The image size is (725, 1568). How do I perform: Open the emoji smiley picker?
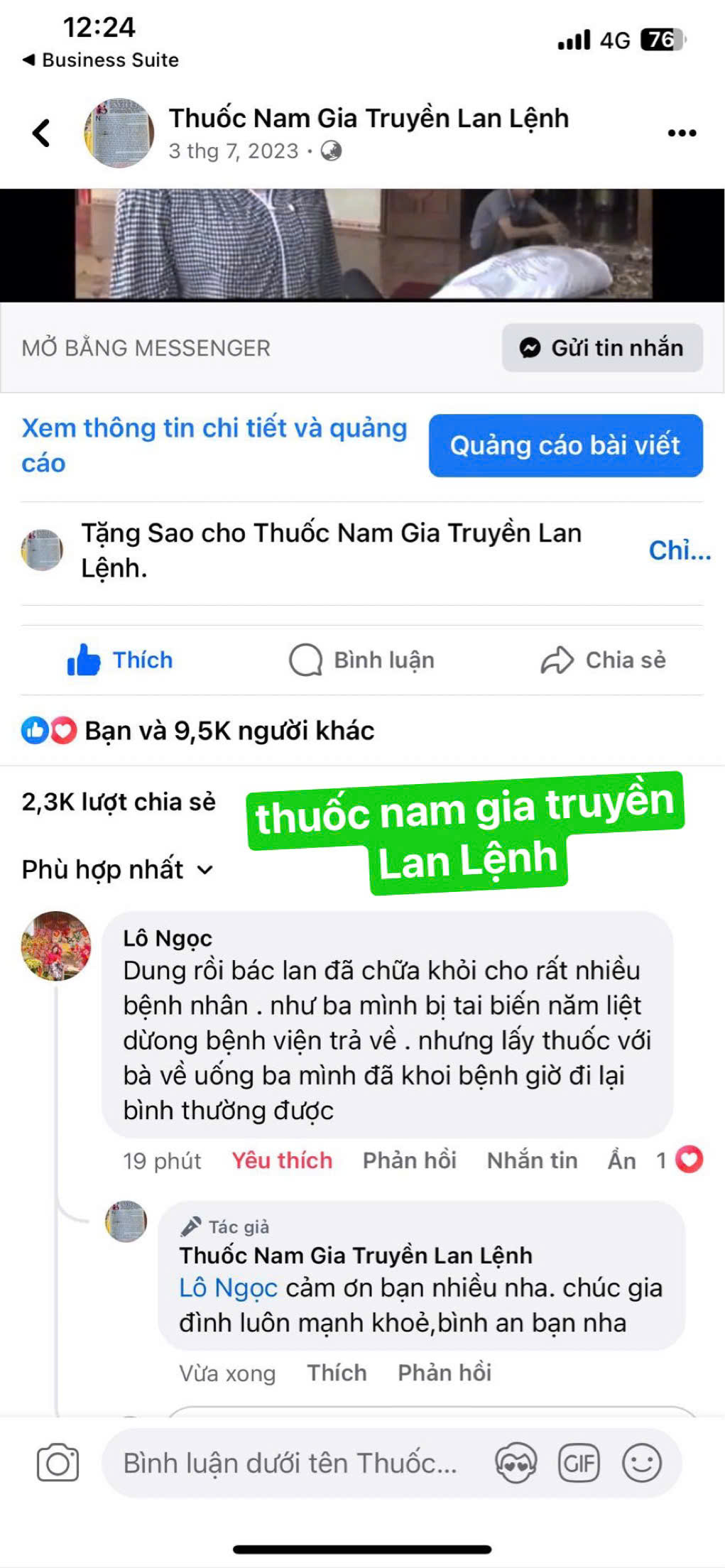pyautogui.click(x=642, y=1464)
